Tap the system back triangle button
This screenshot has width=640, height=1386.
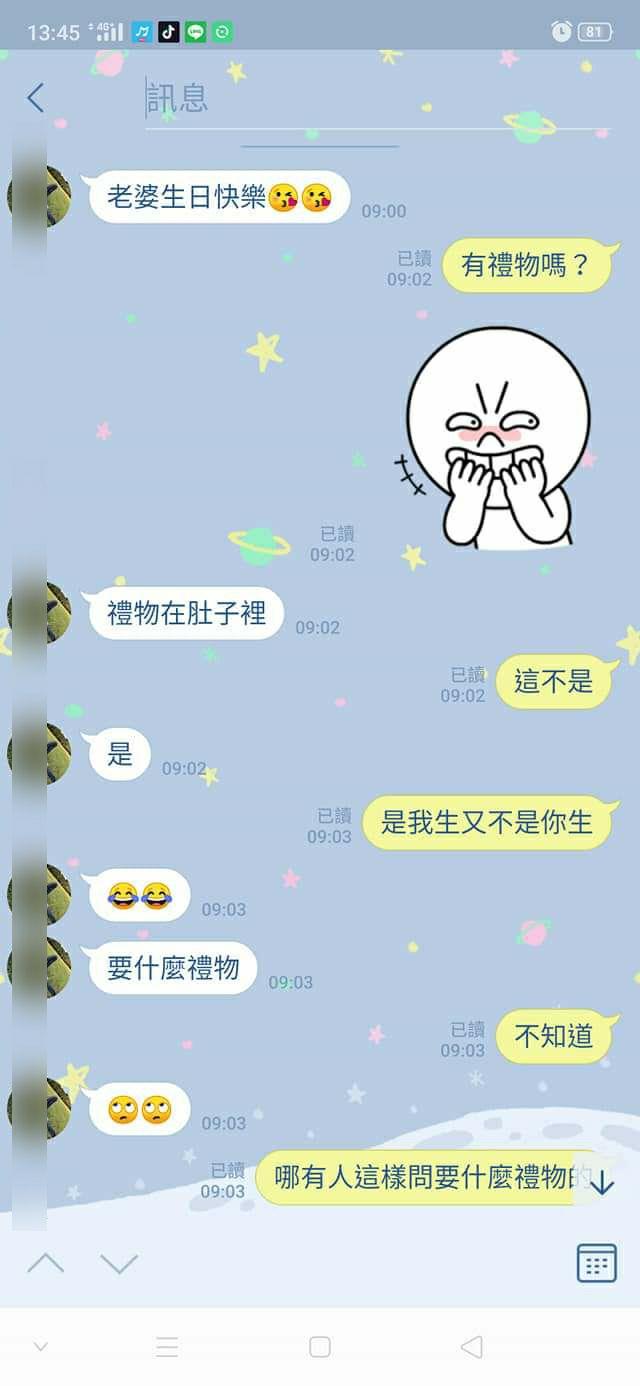pyautogui.click(x=472, y=1347)
